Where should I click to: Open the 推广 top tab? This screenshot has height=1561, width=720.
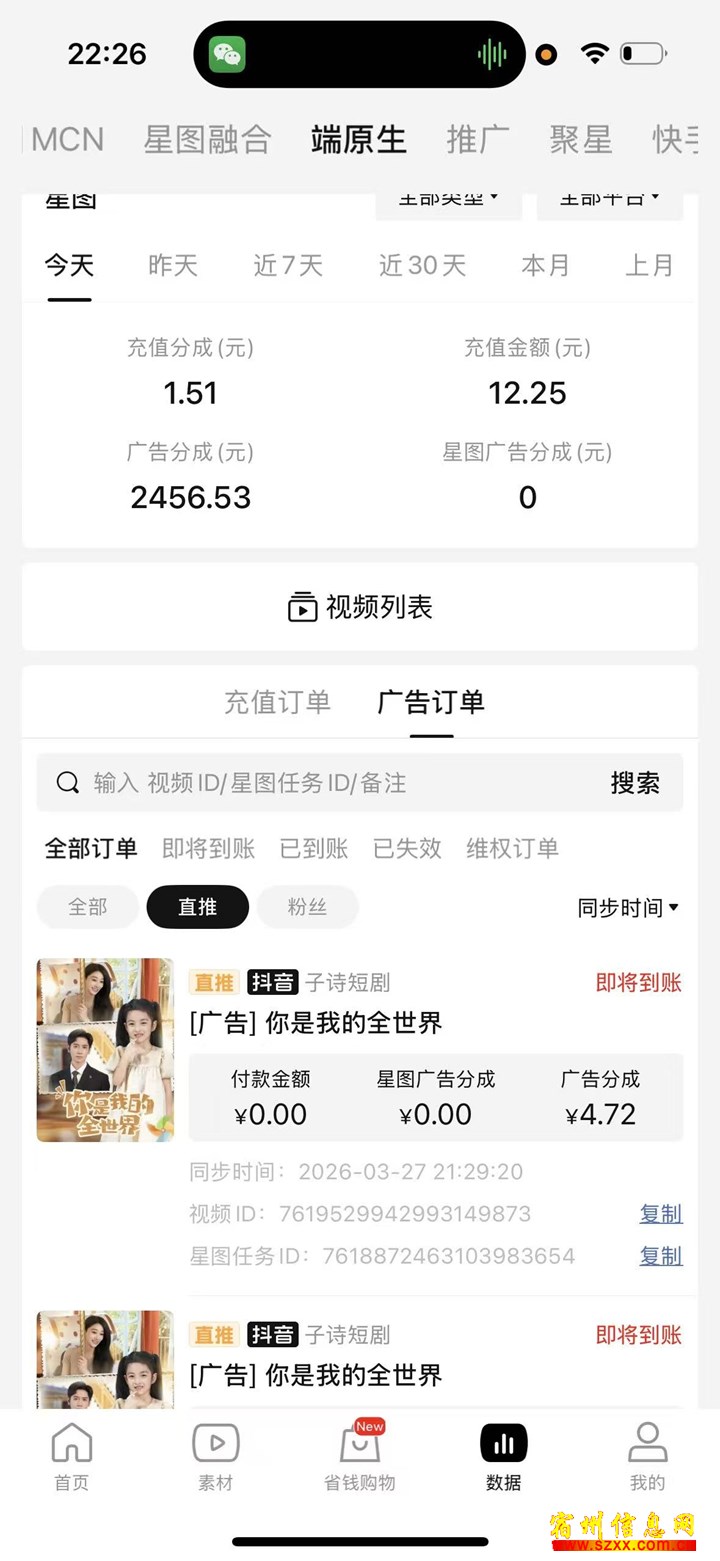(477, 139)
